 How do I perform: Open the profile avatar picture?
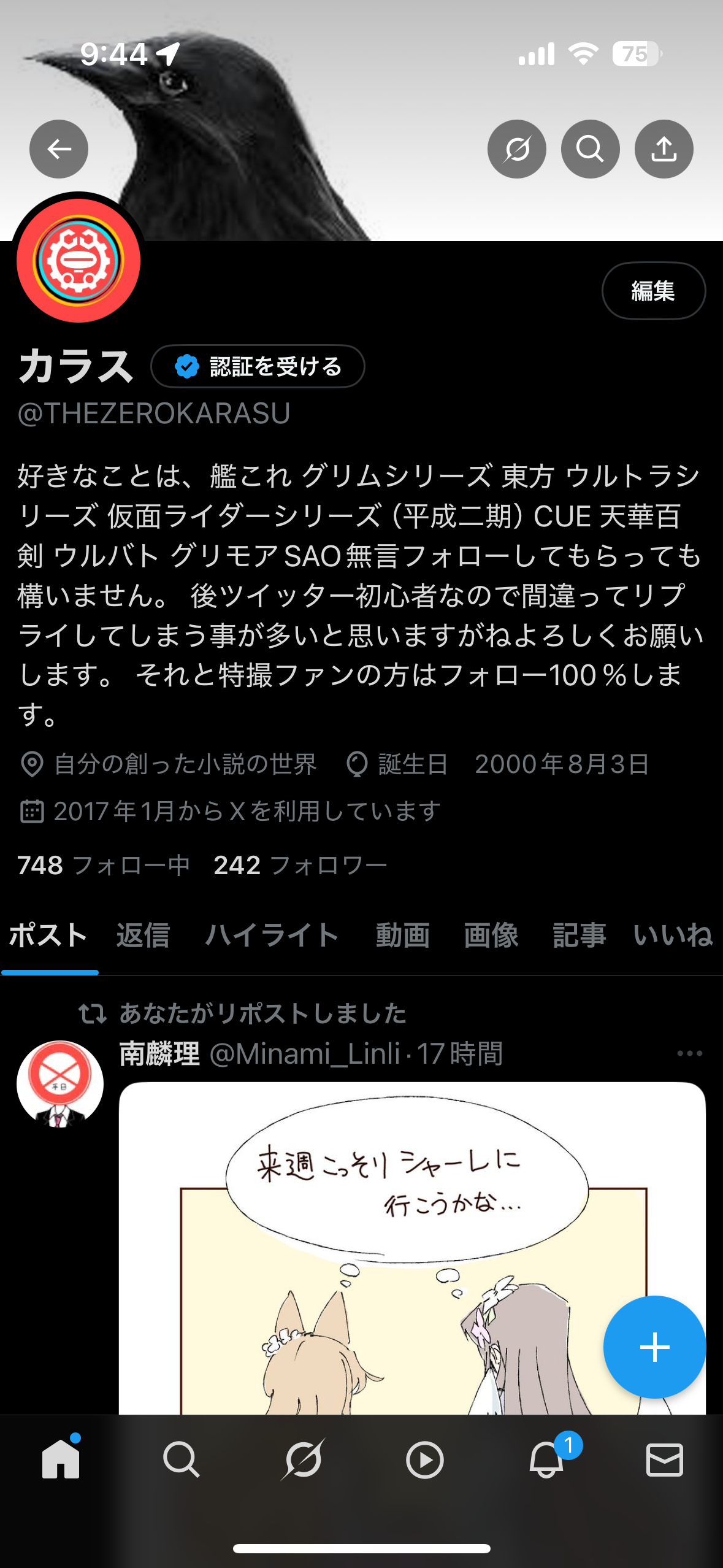coord(78,261)
